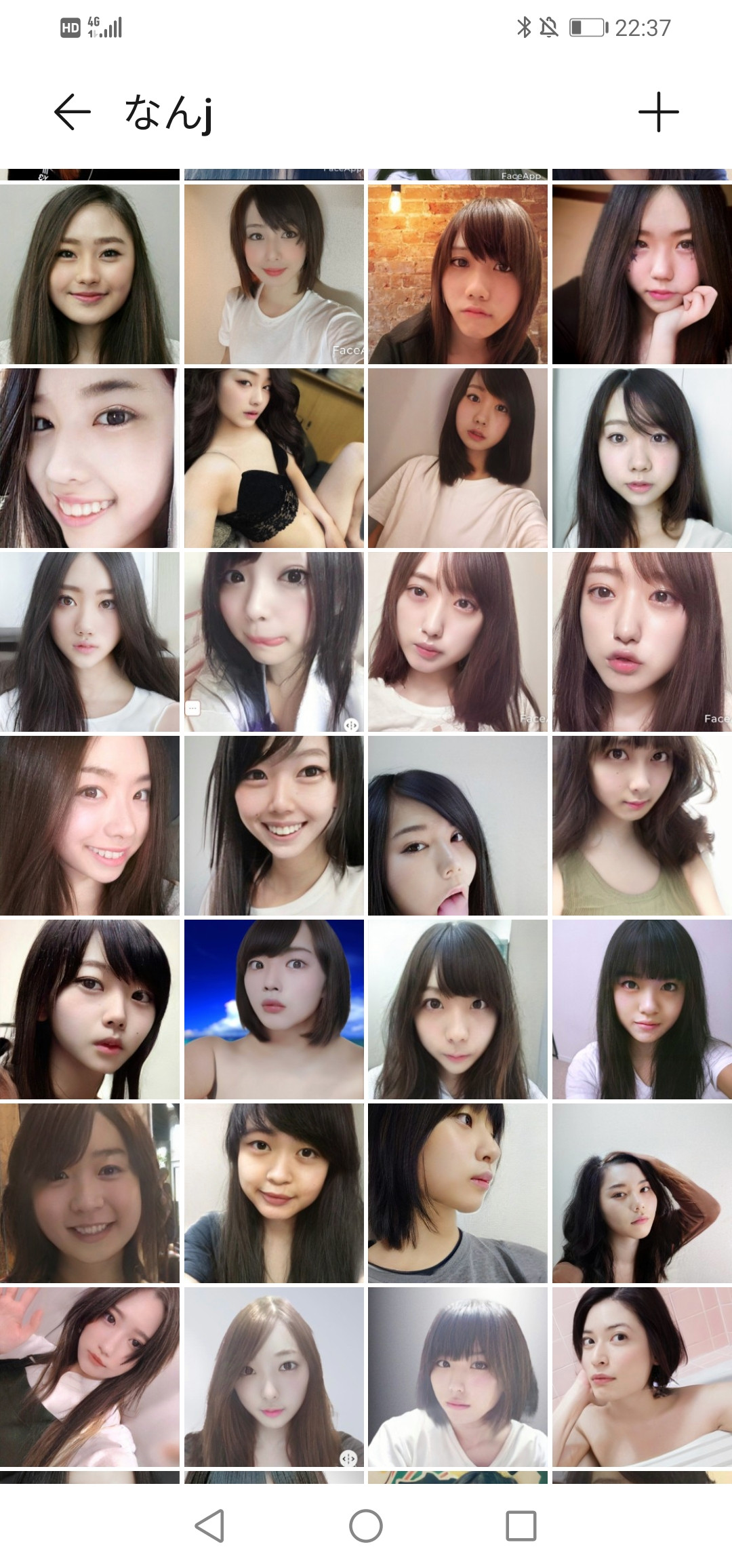This screenshot has width=732, height=1568.
Task: Open the photo with the tongue sticking out
Action: click(x=457, y=825)
